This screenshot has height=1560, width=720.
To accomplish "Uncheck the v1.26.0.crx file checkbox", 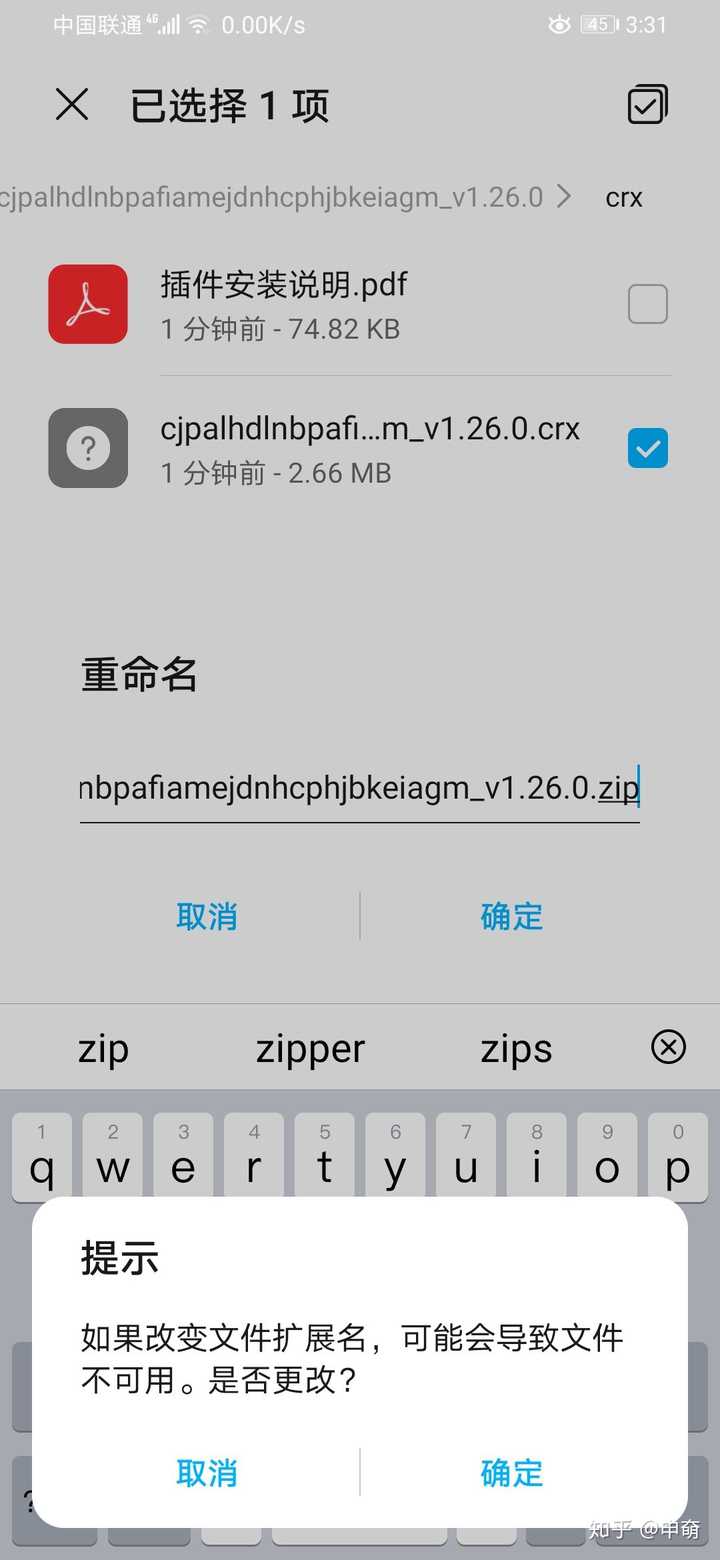I will (647, 449).
